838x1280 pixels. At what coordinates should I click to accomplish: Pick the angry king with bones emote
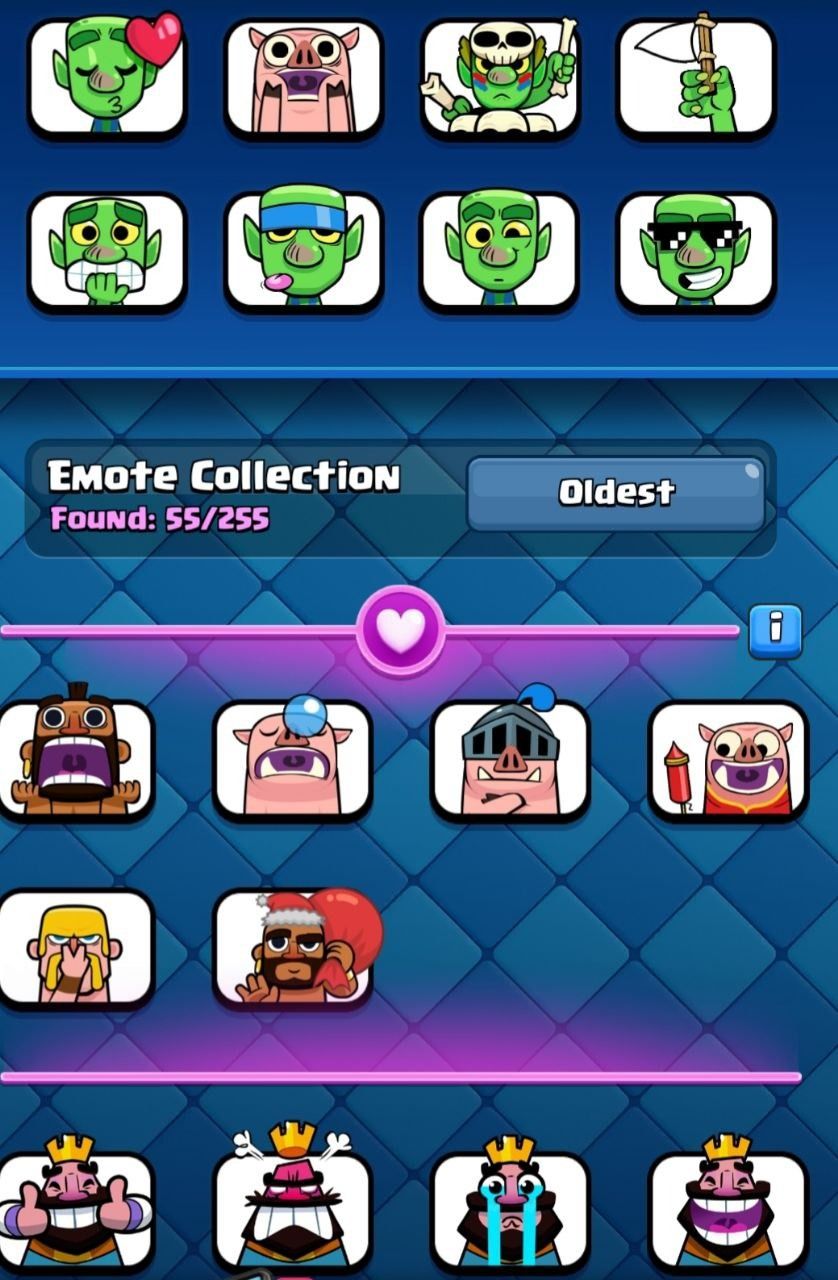coord(292,1210)
